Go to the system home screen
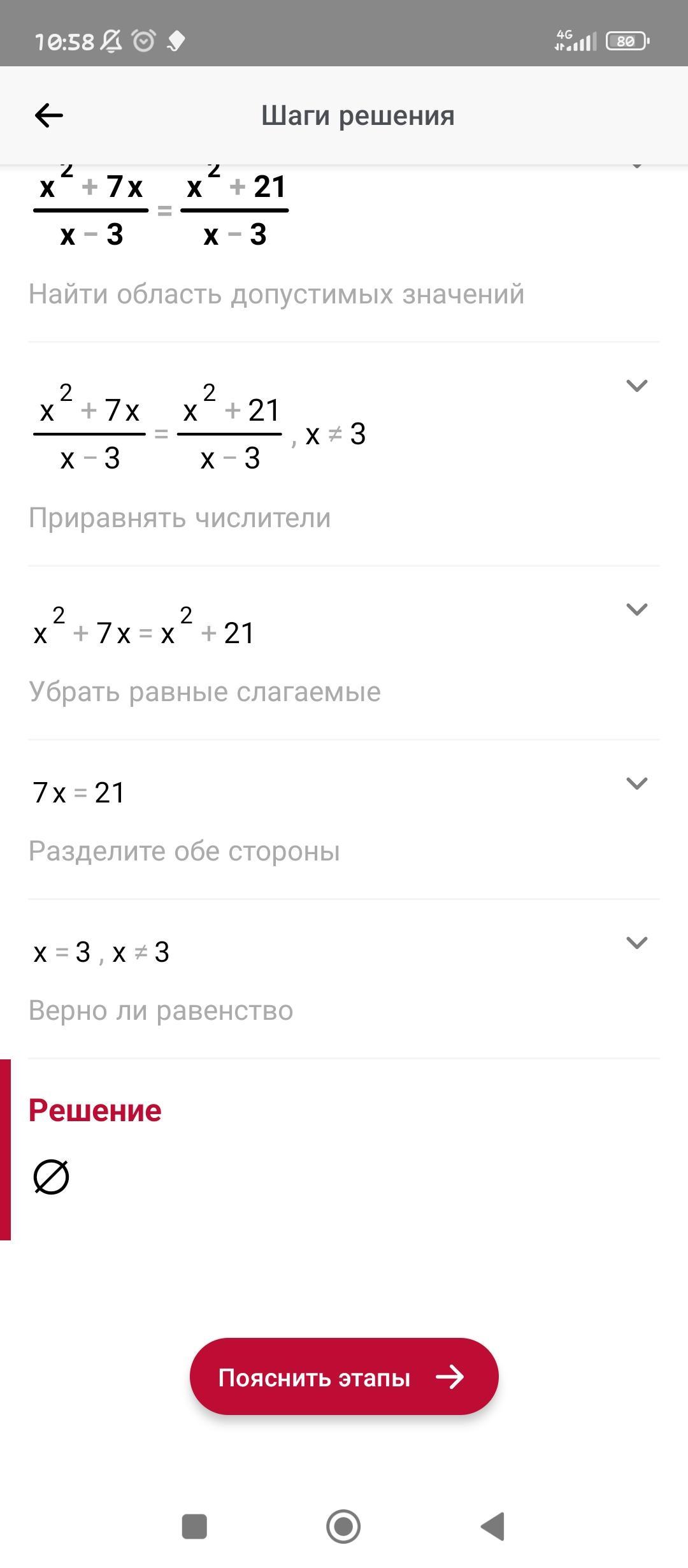688x1568 pixels. [343, 1527]
